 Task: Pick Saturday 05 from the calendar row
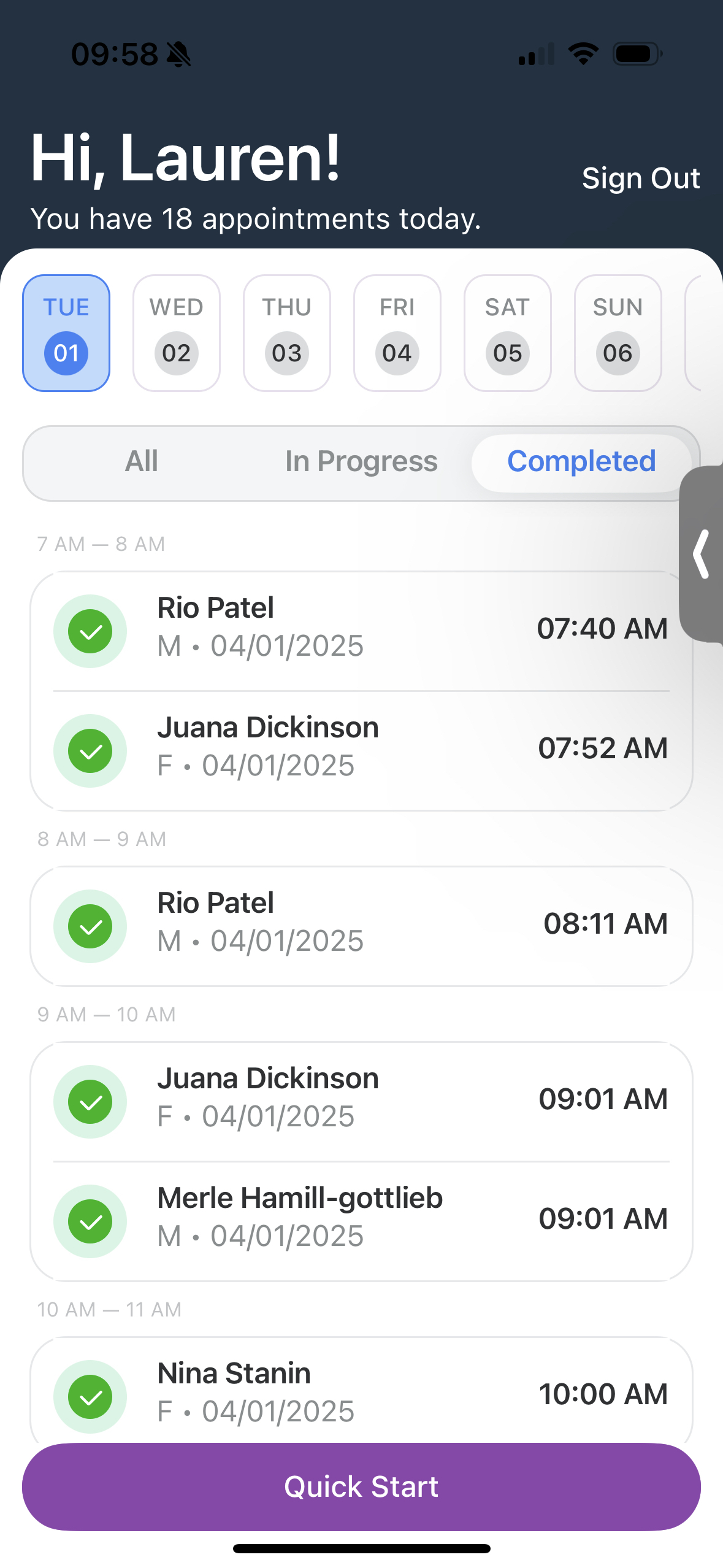508,333
